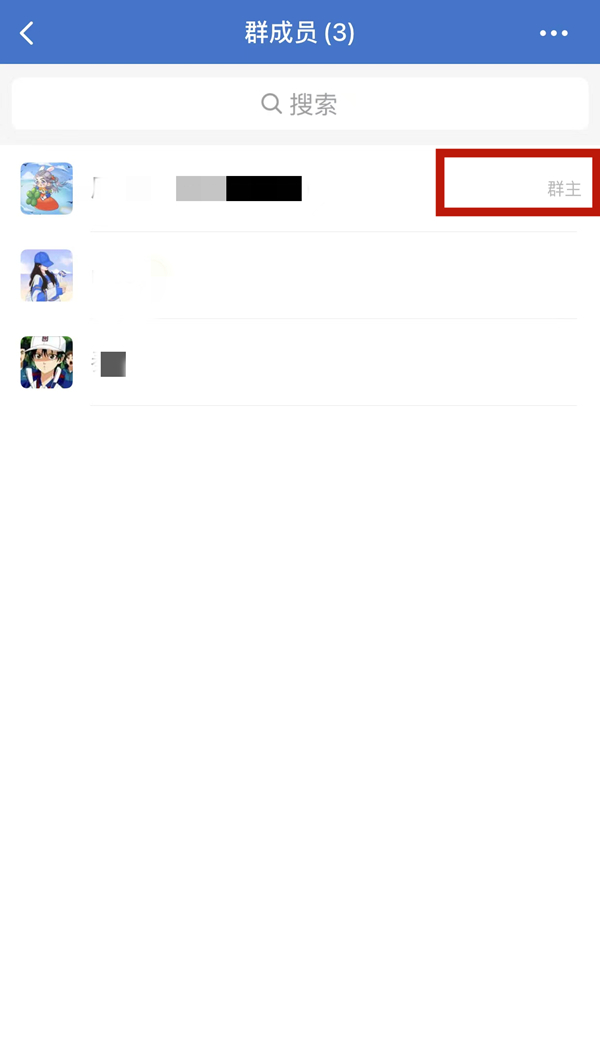Image resolution: width=600 pixels, height=1037 pixels.
Task: Go back from the group members screen
Action: tap(27, 33)
